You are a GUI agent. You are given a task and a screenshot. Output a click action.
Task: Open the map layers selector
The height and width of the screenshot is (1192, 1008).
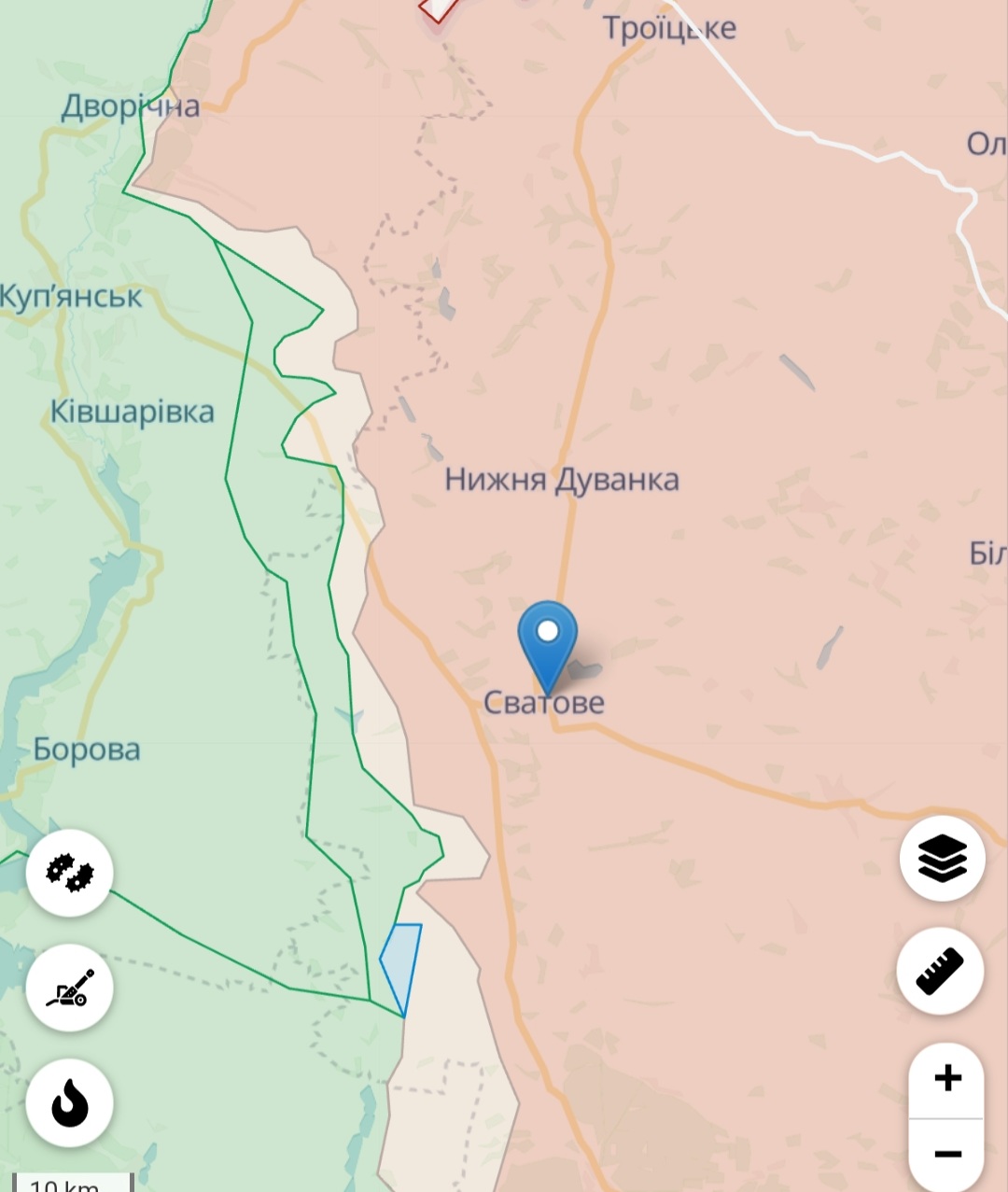pos(942,858)
